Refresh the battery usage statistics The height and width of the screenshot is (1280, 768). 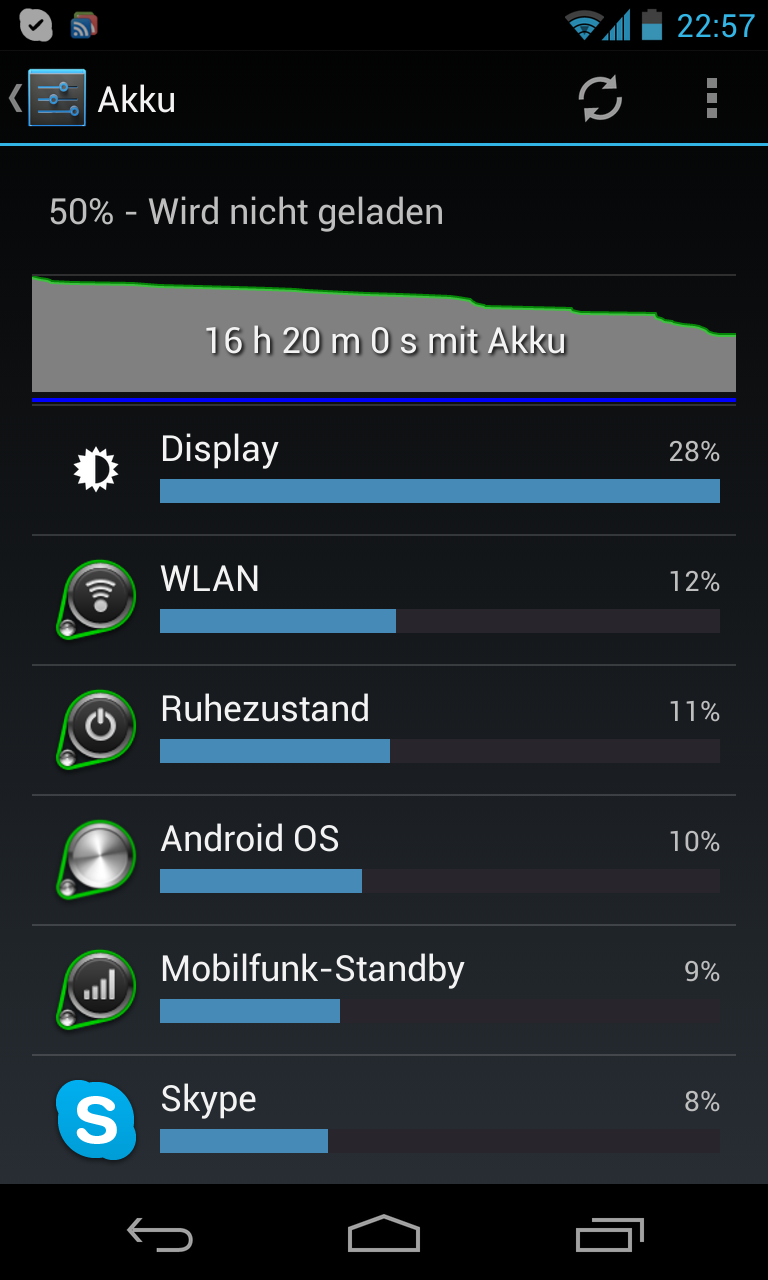point(600,99)
